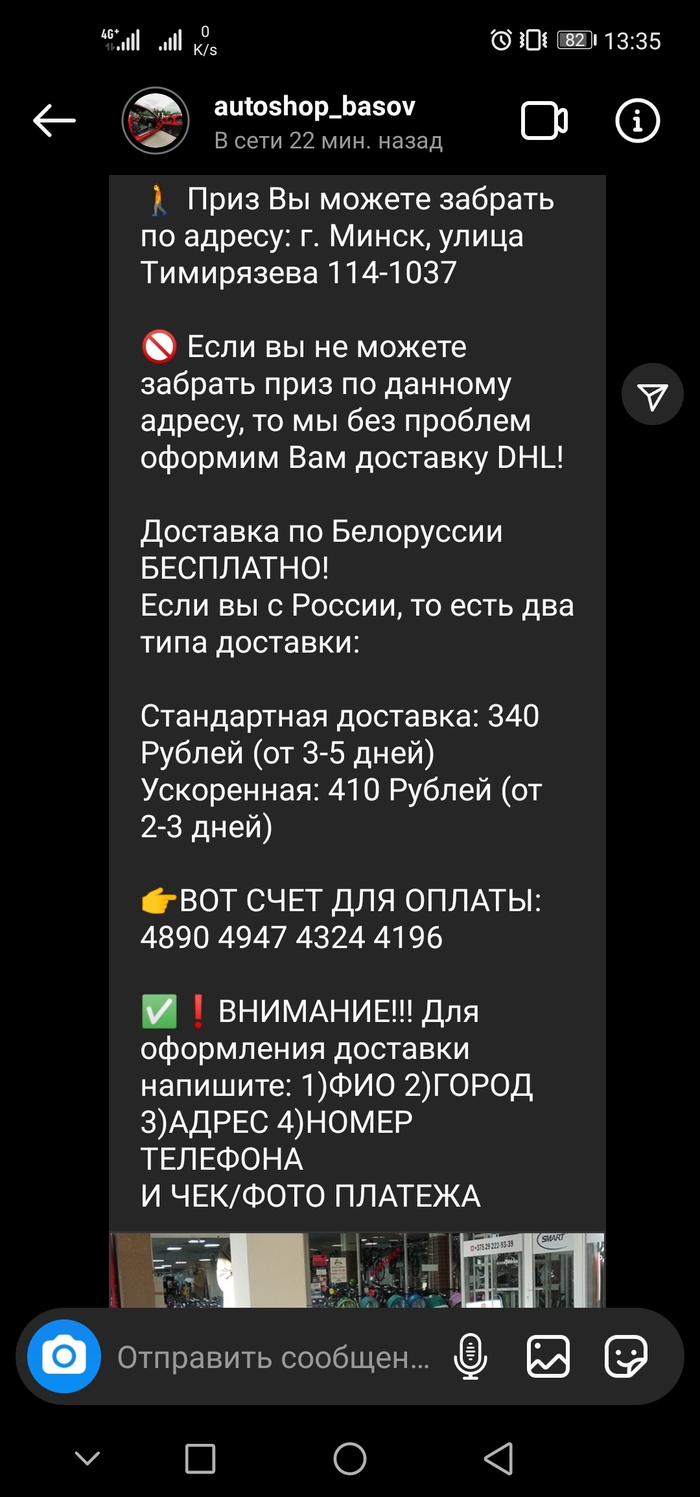Tap the system back triangle
Viewport: 700px width, 1497px height.
click(498, 1458)
